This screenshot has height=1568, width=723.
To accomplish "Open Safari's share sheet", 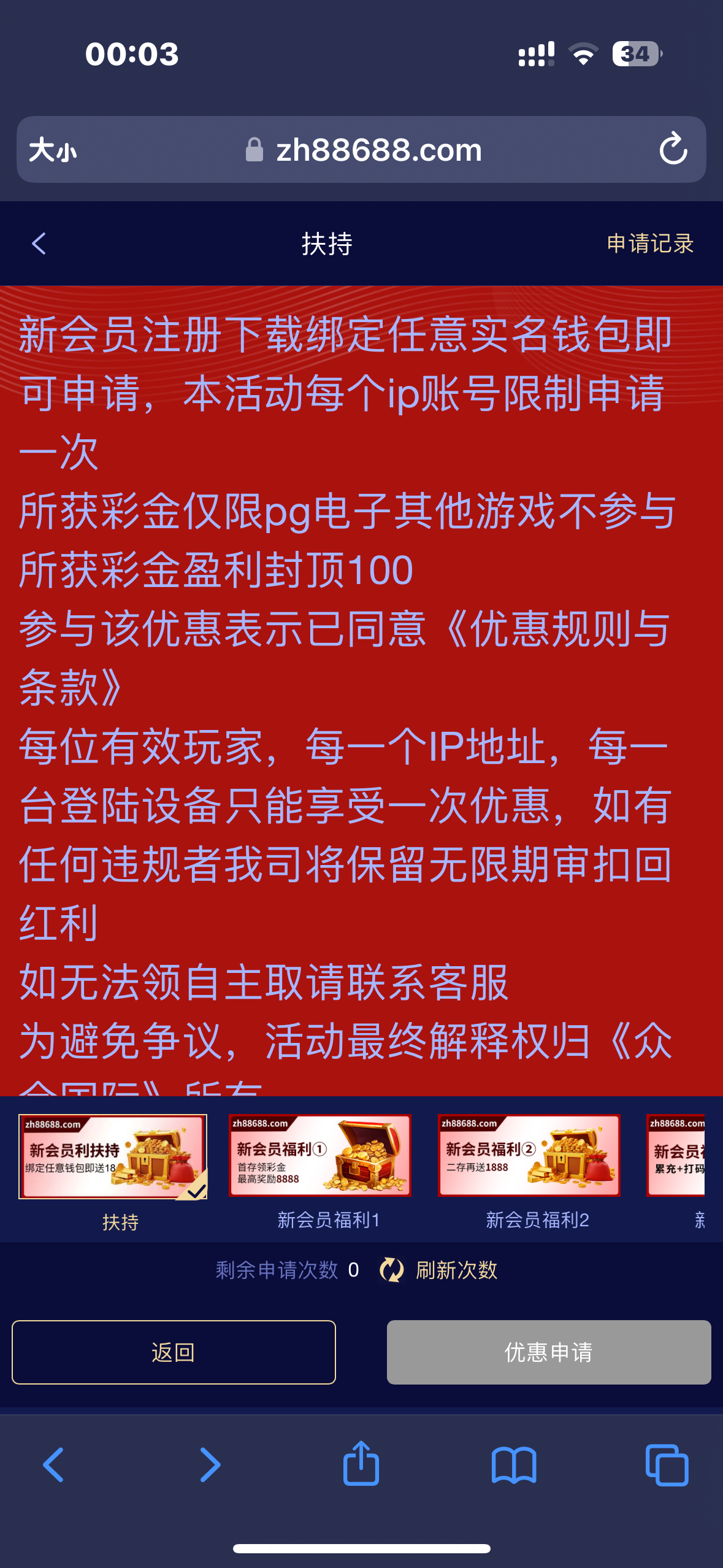I will pos(361,1464).
